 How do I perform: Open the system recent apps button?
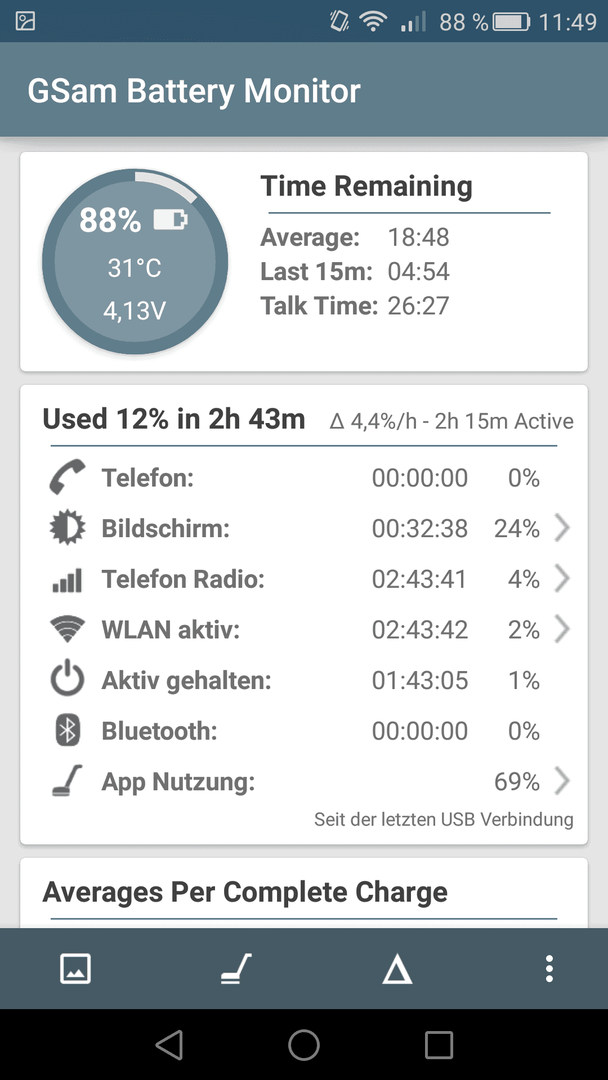(x=439, y=1044)
